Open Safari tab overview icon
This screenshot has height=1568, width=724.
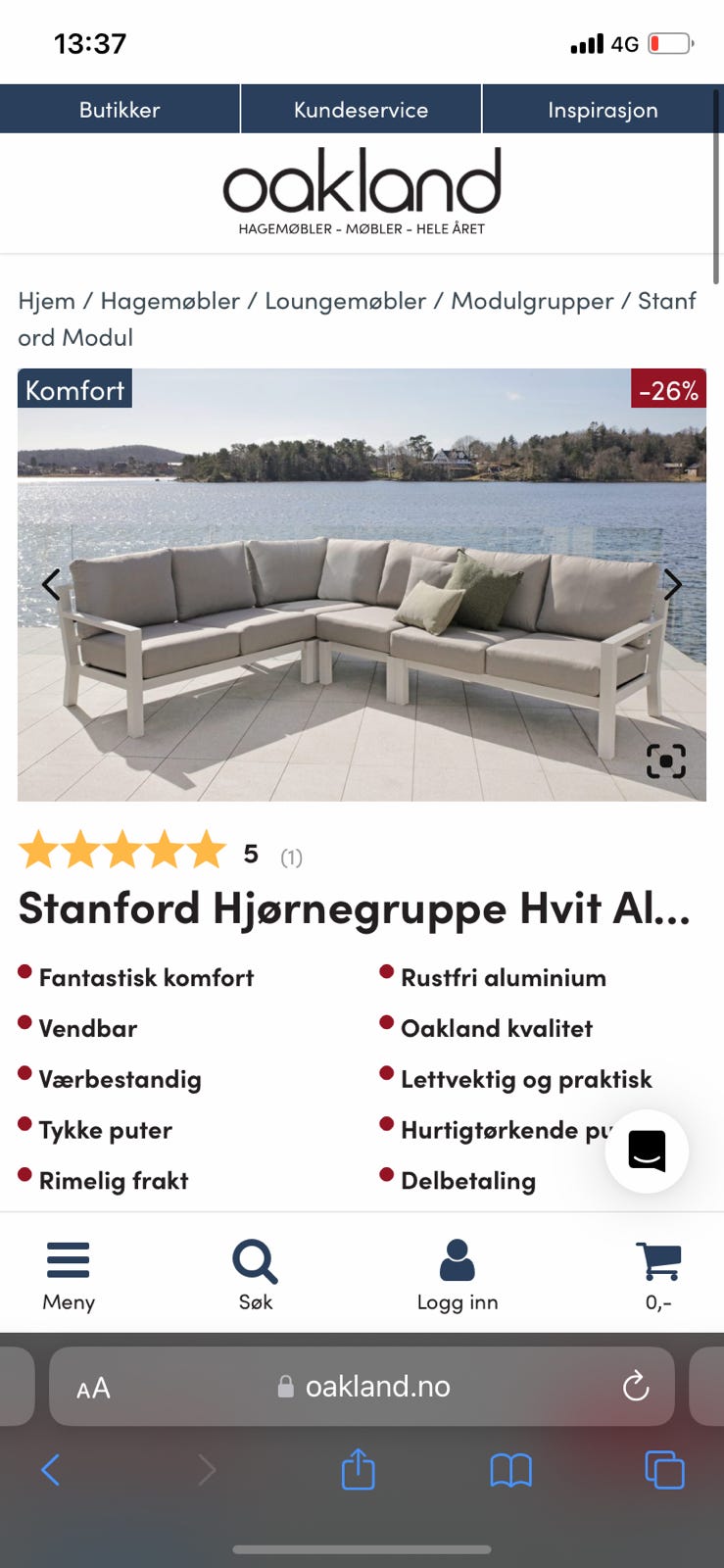[663, 1470]
